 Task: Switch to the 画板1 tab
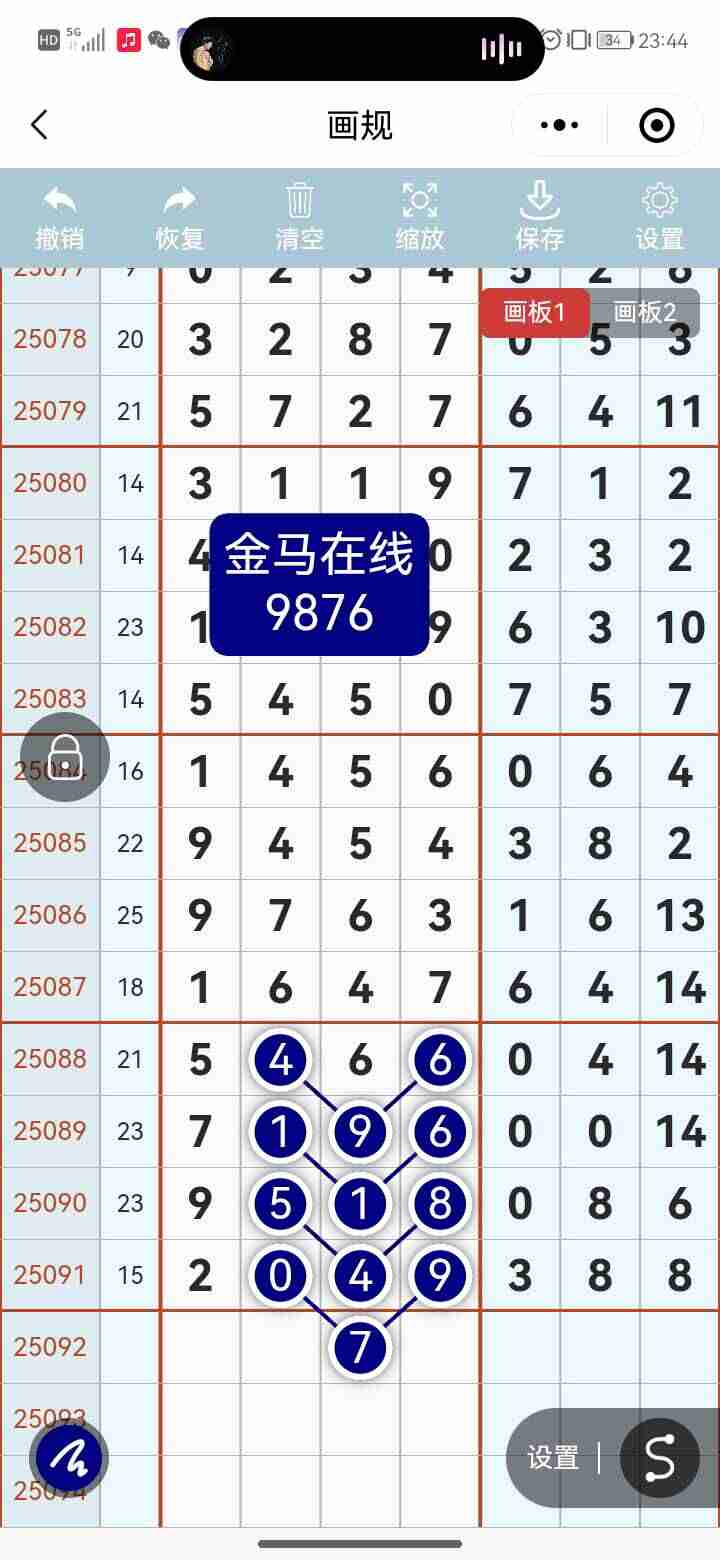pyautogui.click(x=535, y=312)
